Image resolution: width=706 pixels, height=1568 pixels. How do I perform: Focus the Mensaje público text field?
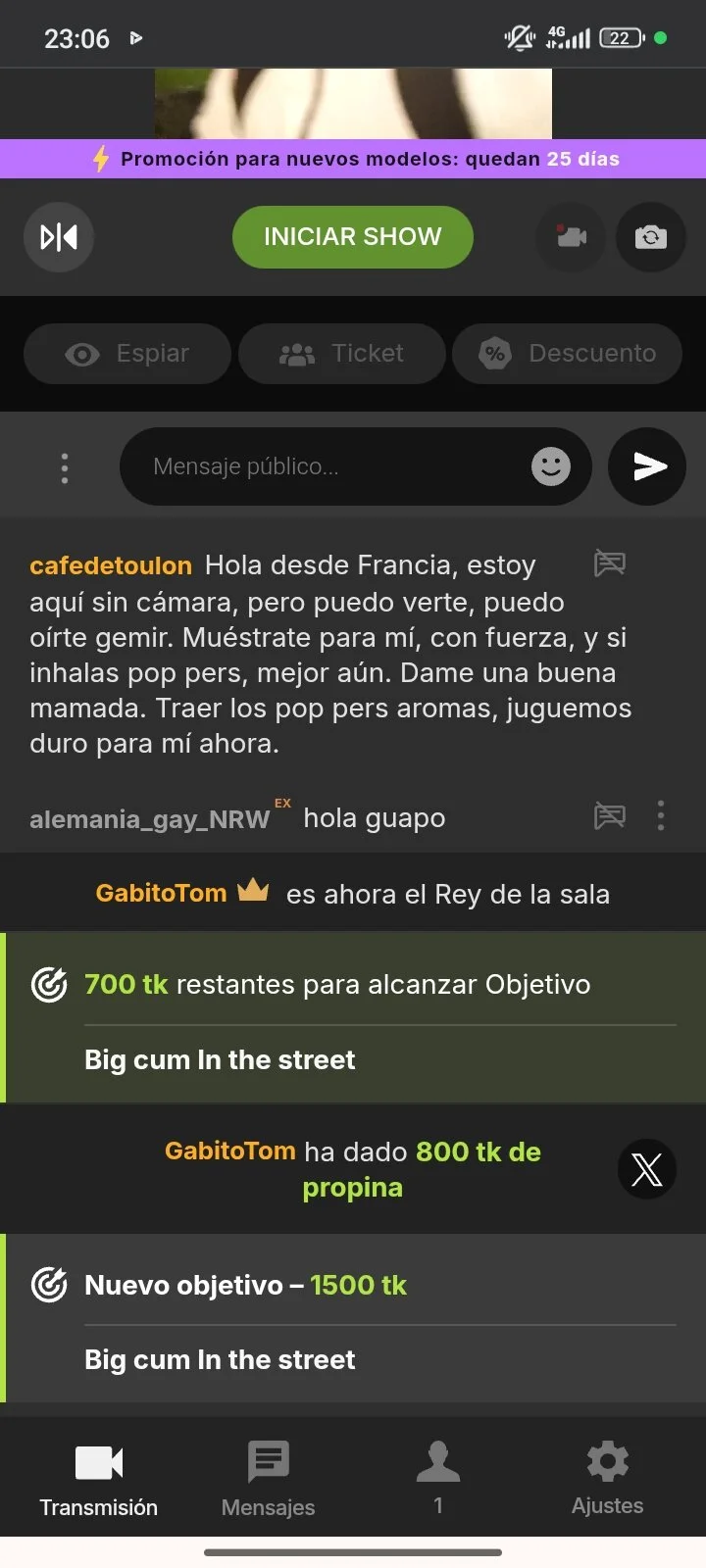point(333,466)
